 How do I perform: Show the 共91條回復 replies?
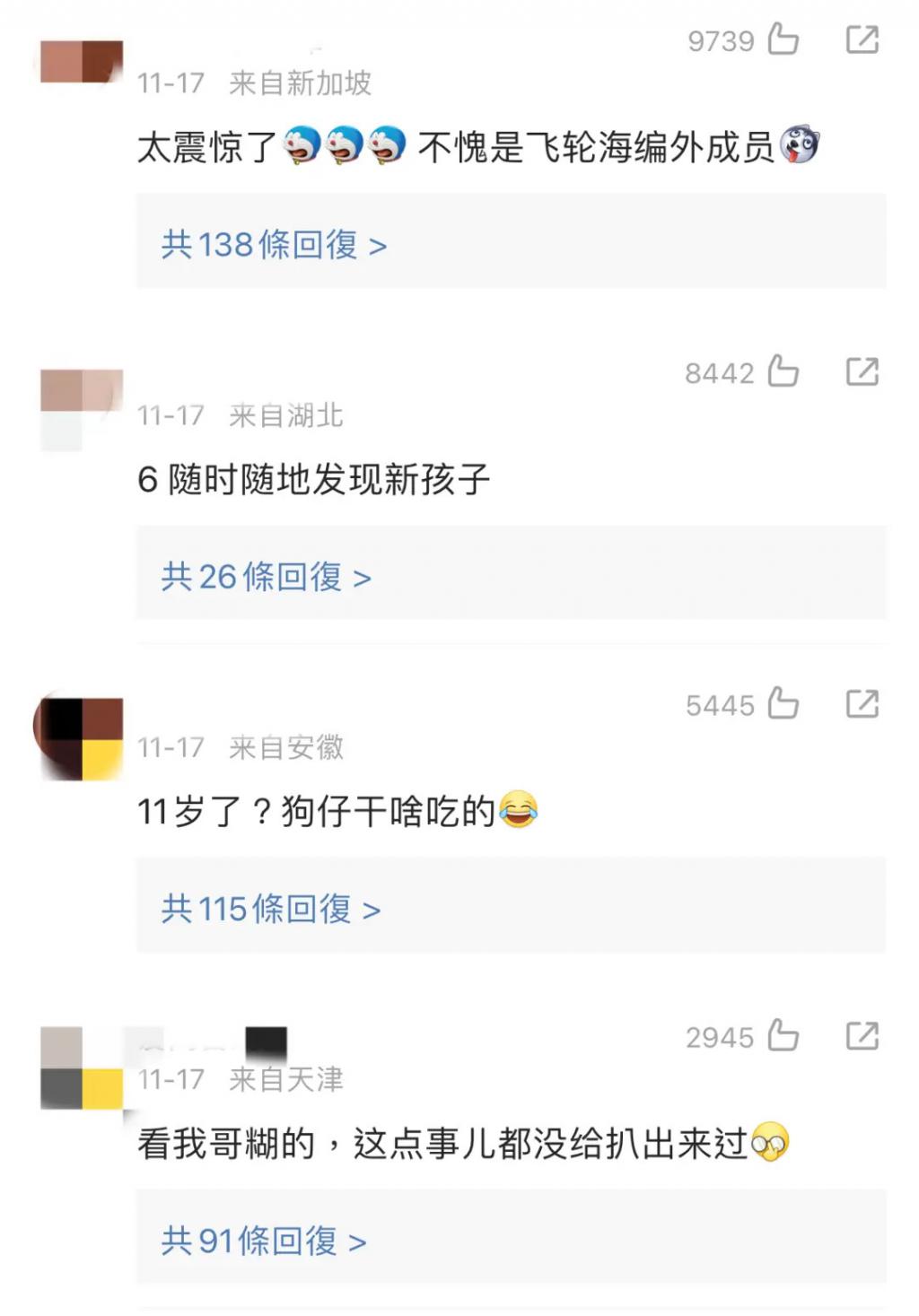264,1241
